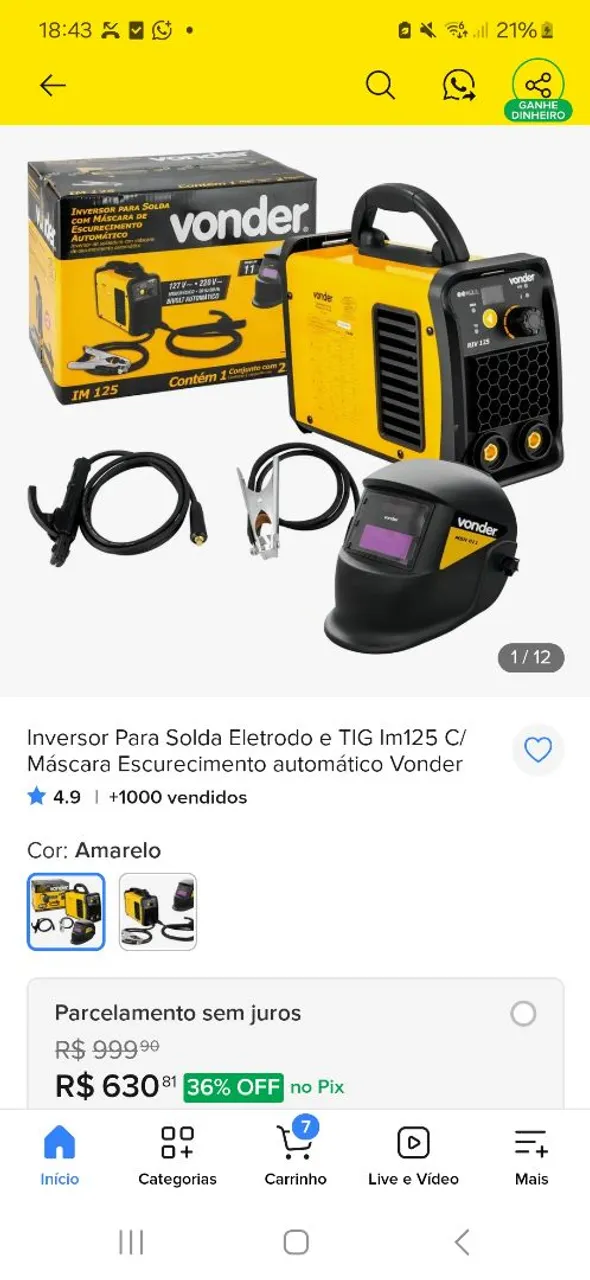This screenshot has height=1280, width=590.
Task: Go back using the top arrow
Action: point(52,85)
